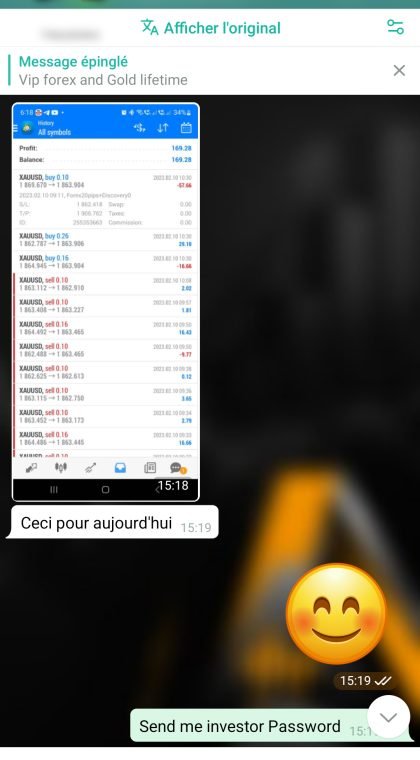Dismiss the pinned message banner

(x=399, y=71)
